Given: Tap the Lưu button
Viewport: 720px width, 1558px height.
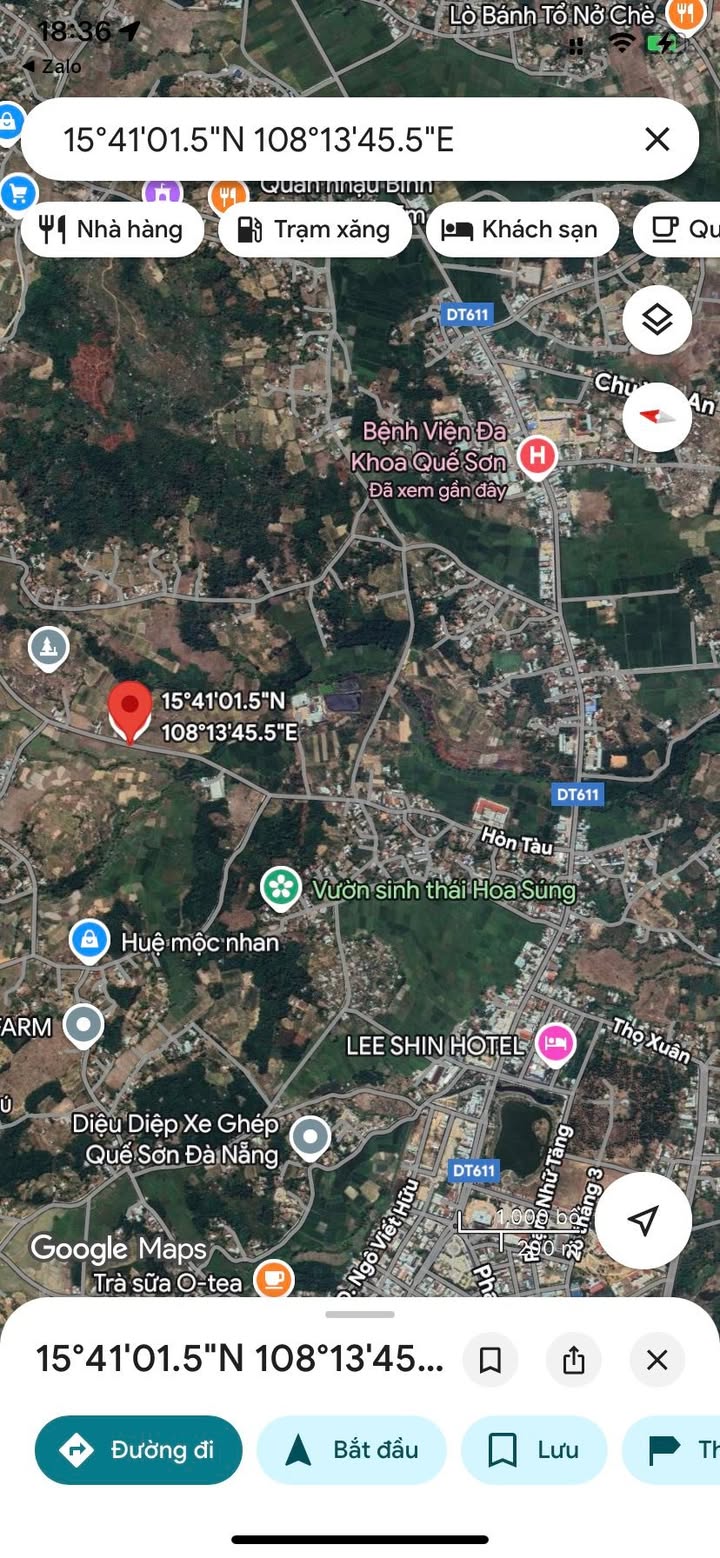Looking at the screenshot, I should coord(534,1450).
